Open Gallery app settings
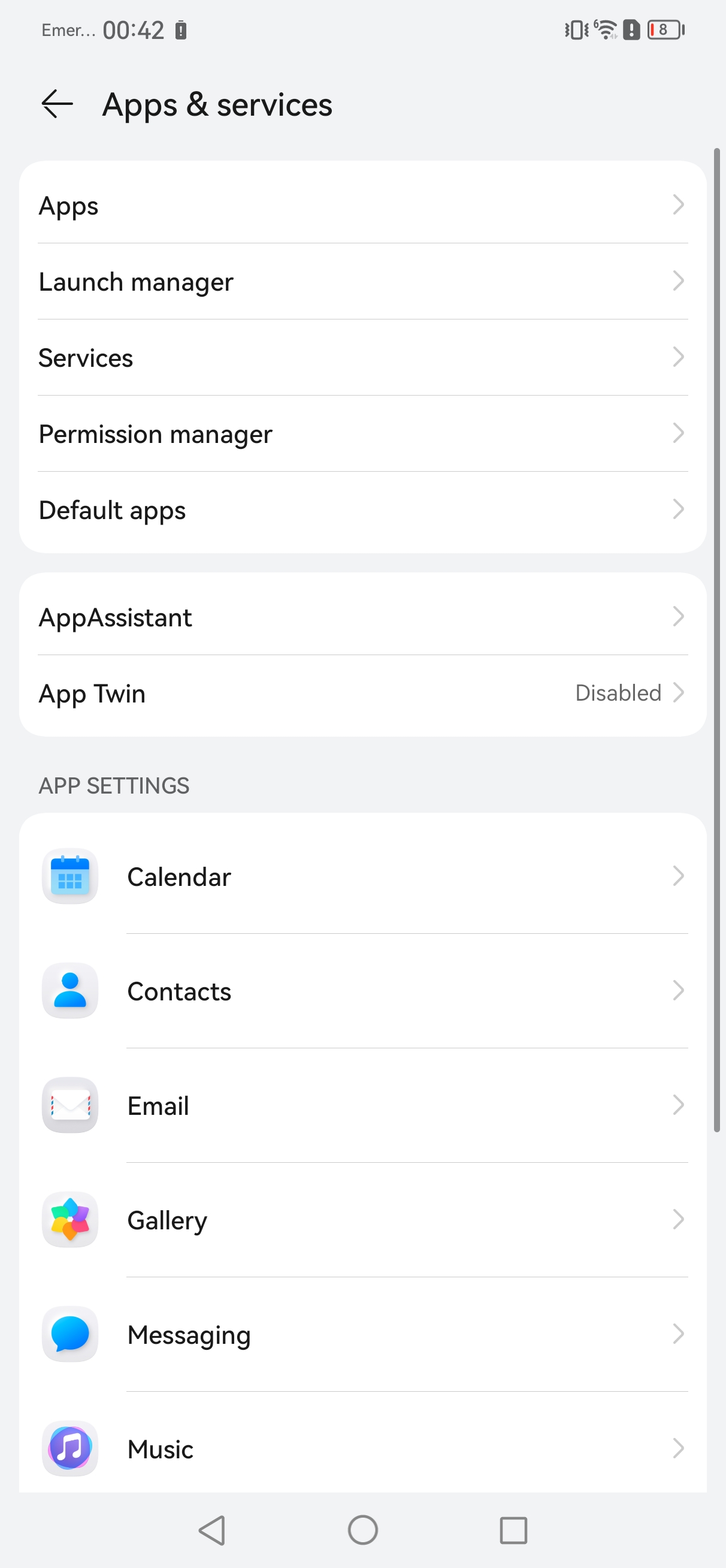The width and height of the screenshot is (726, 1568). point(362,1220)
